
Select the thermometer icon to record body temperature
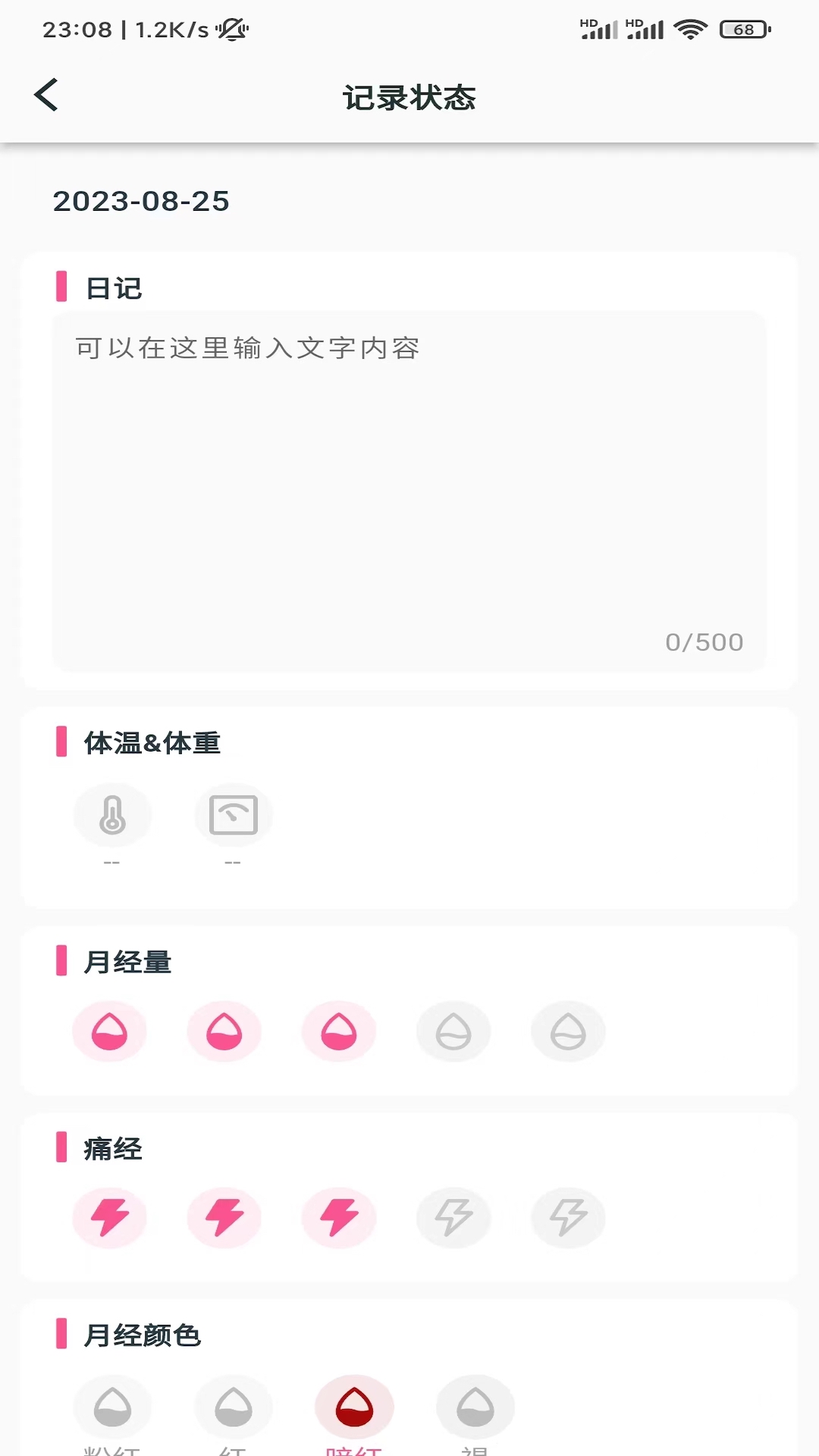112,814
